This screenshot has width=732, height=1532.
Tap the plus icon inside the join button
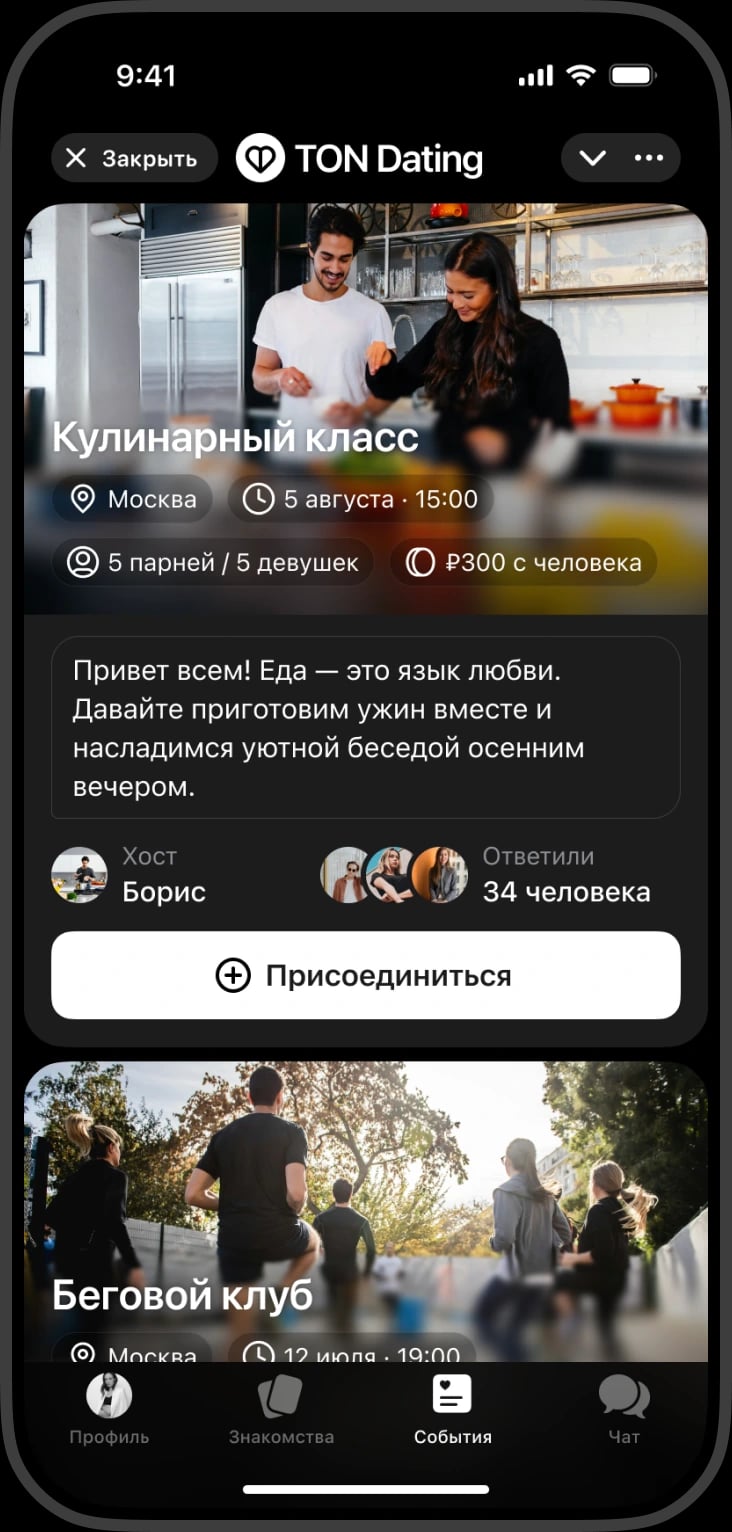pyautogui.click(x=231, y=975)
